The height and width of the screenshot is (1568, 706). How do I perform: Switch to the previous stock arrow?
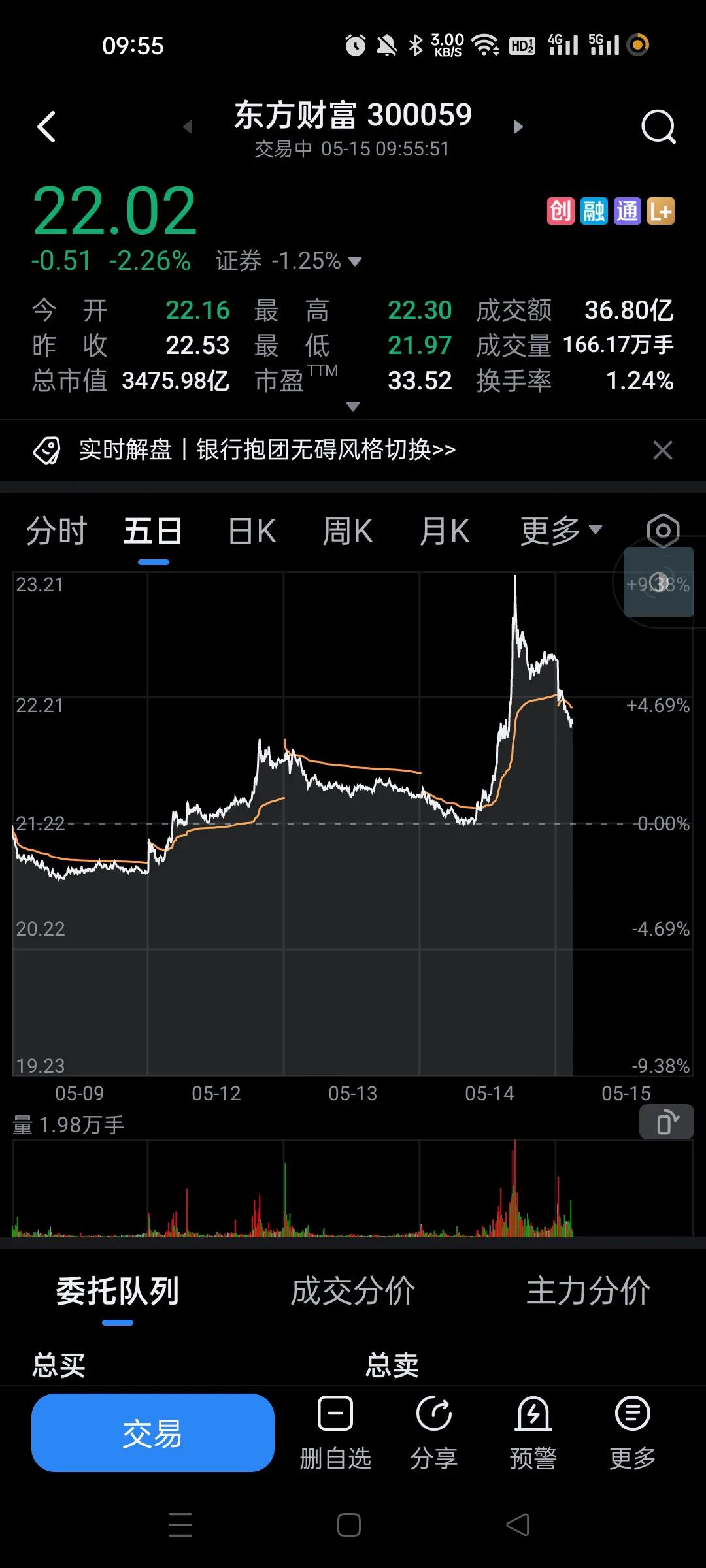188,127
